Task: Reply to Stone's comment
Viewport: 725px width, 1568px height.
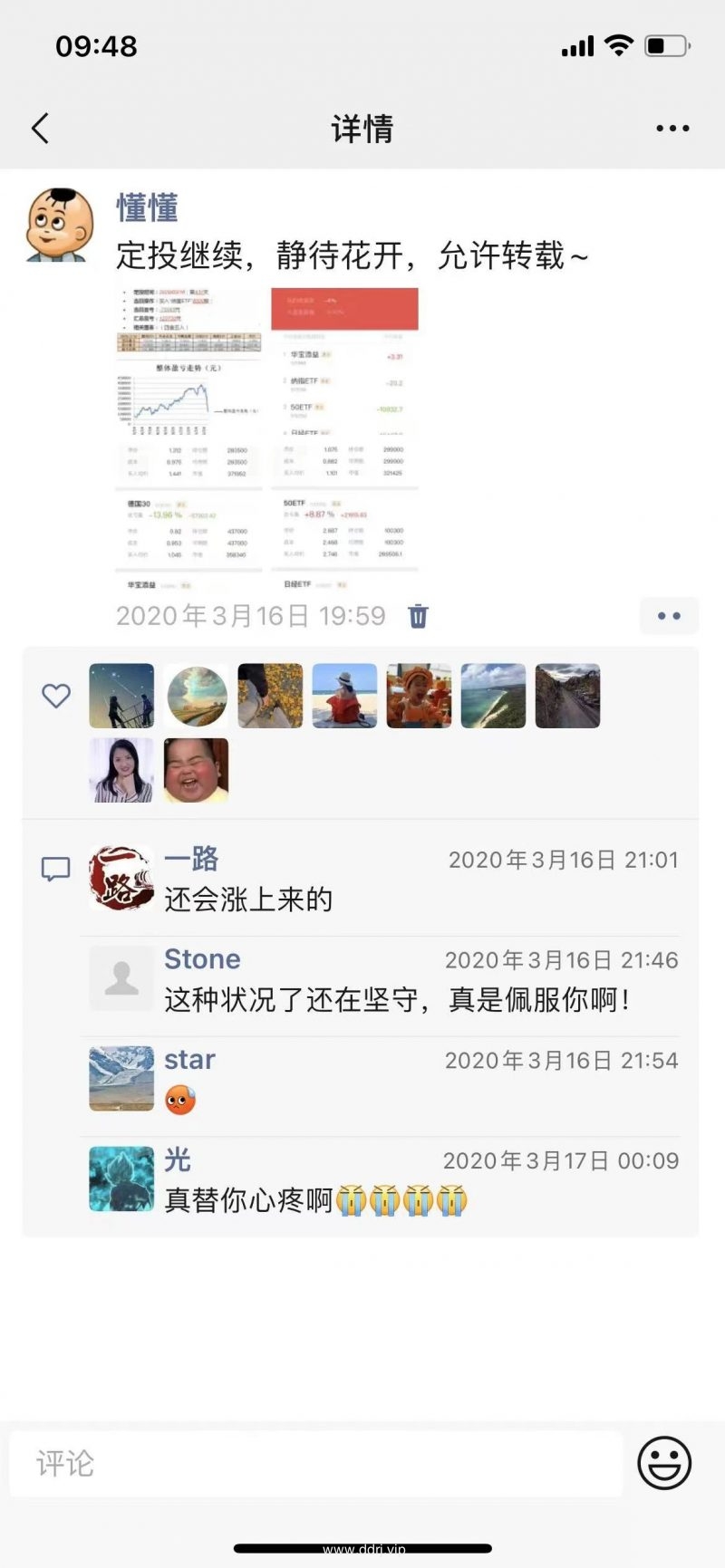Action: point(397,1000)
